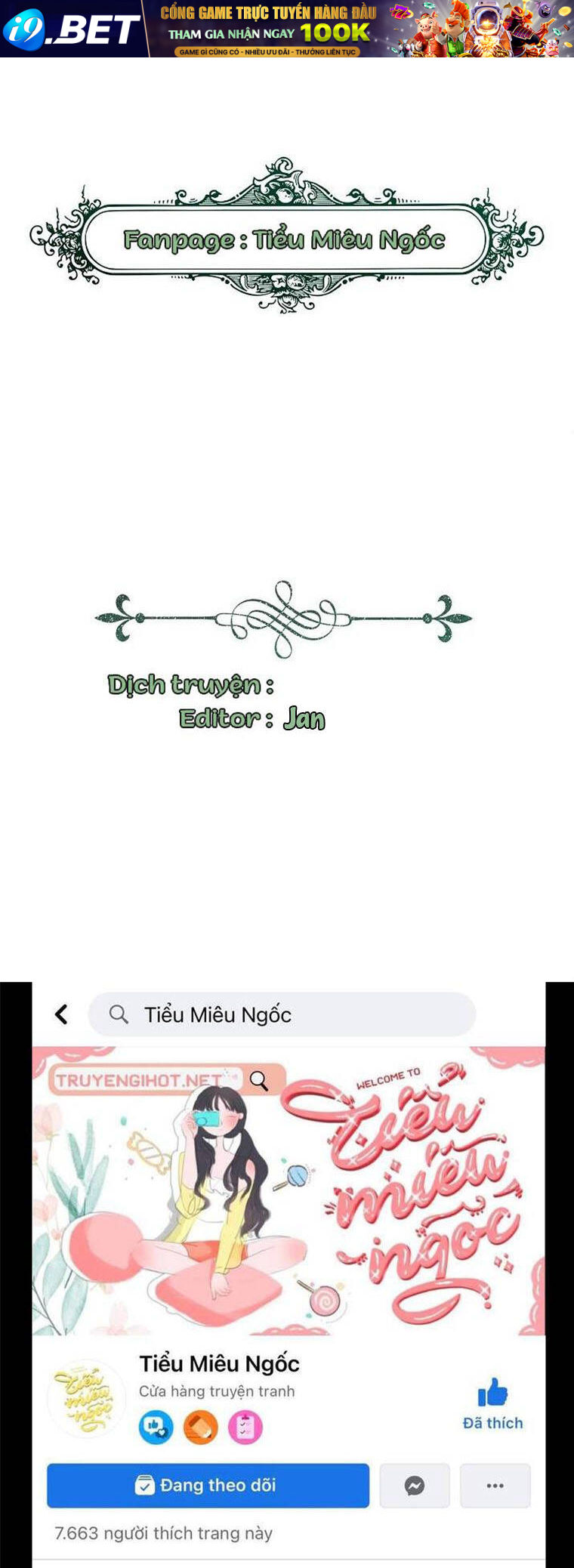Viewport: 574px width, 1568px height.
Task: Click the bag checkmark icon on follow button
Action: point(144,1485)
